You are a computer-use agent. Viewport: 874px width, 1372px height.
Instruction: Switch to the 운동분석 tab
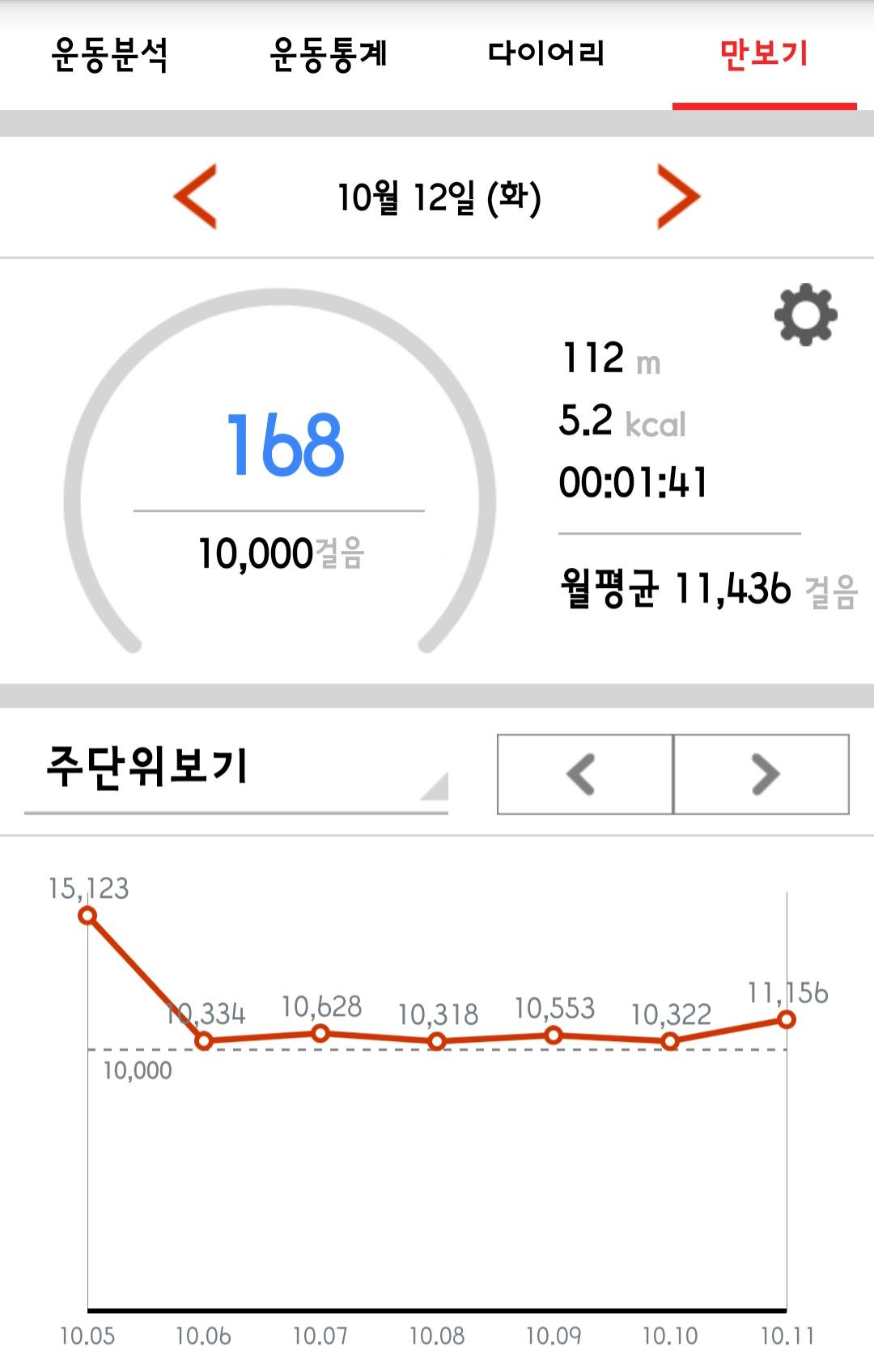click(109, 55)
